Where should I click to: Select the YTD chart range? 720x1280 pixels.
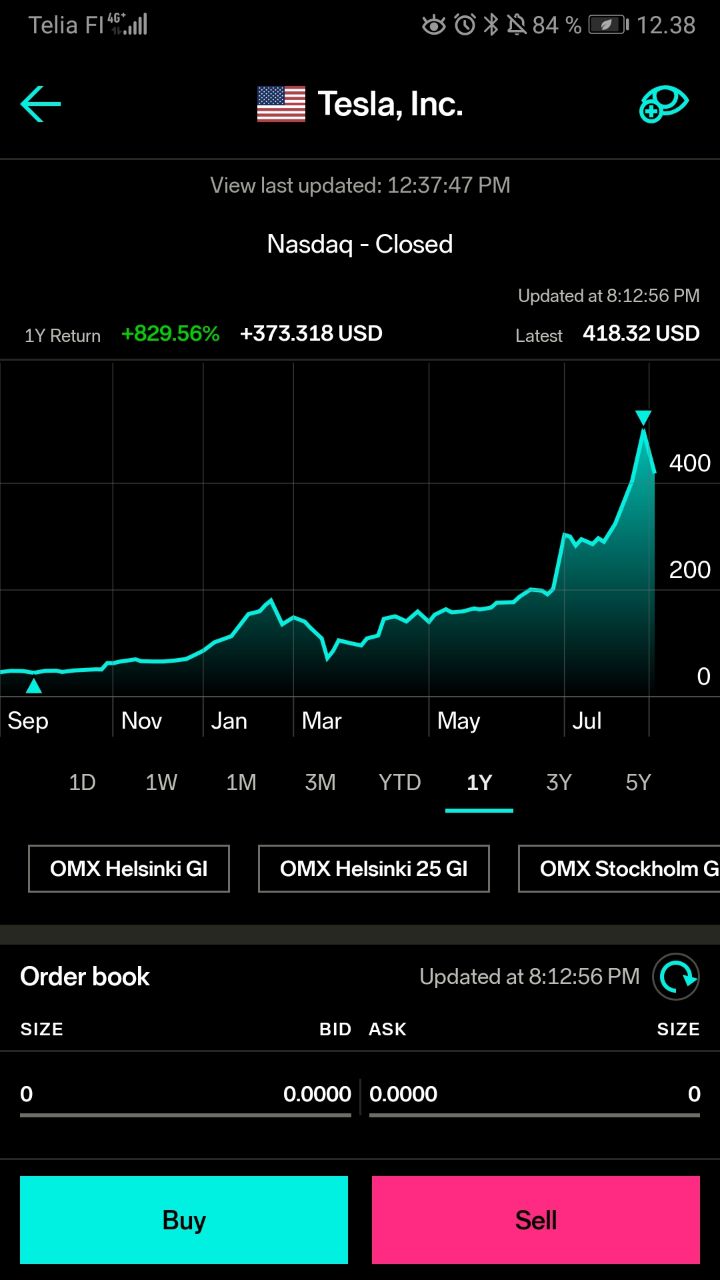(x=400, y=783)
